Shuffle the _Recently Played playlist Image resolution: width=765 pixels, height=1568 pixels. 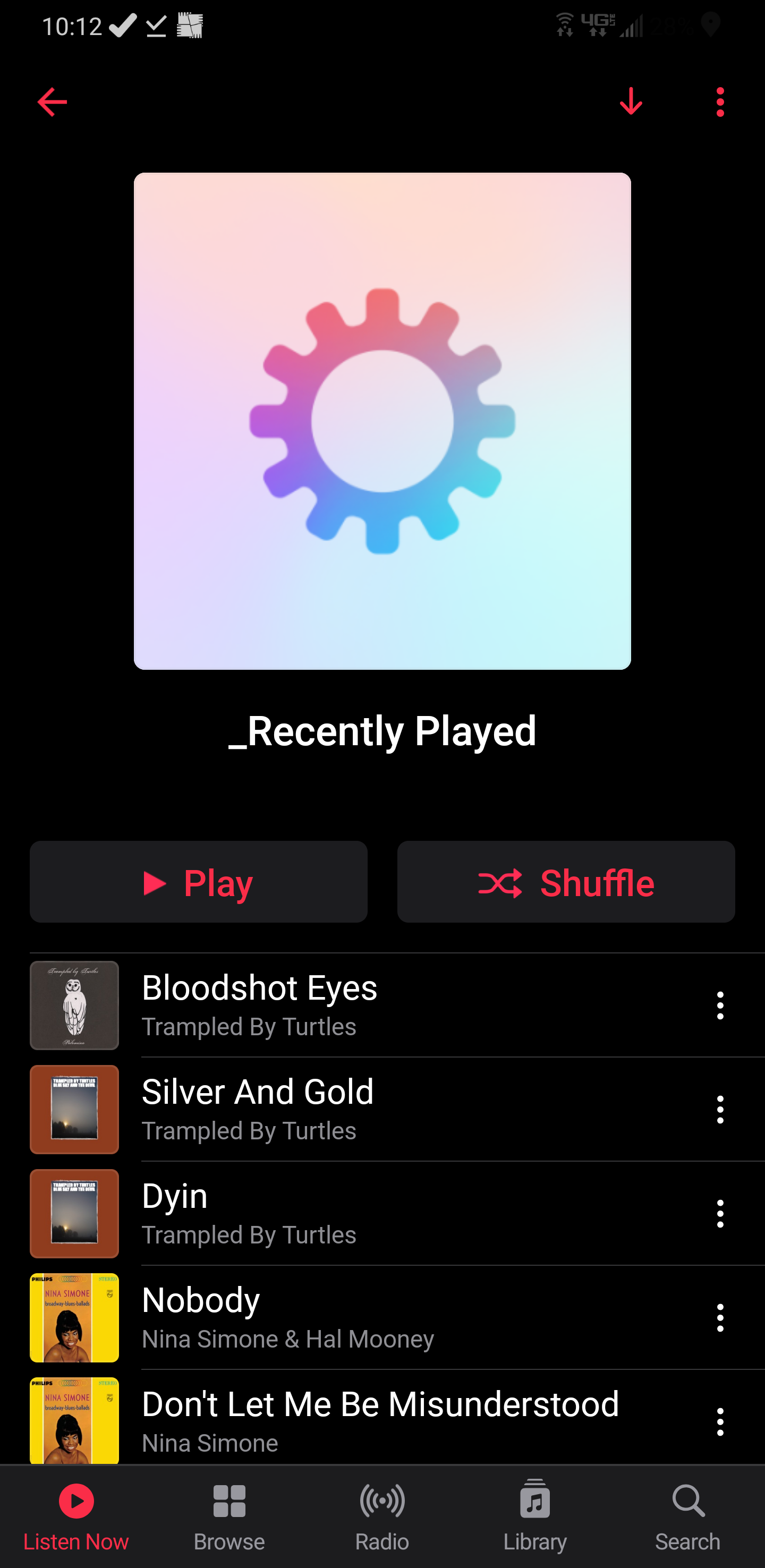(566, 882)
